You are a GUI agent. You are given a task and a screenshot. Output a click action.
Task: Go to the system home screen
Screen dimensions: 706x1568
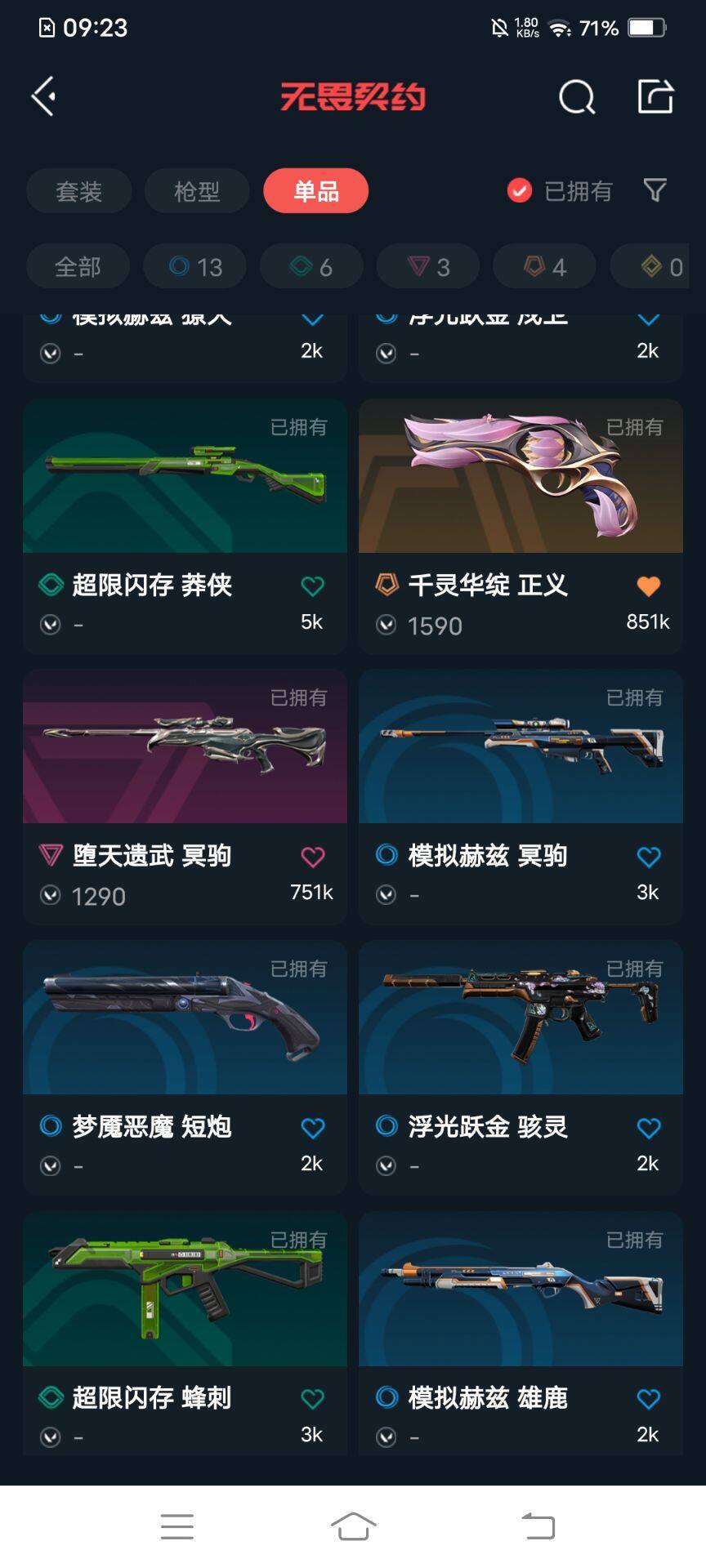(353, 1526)
